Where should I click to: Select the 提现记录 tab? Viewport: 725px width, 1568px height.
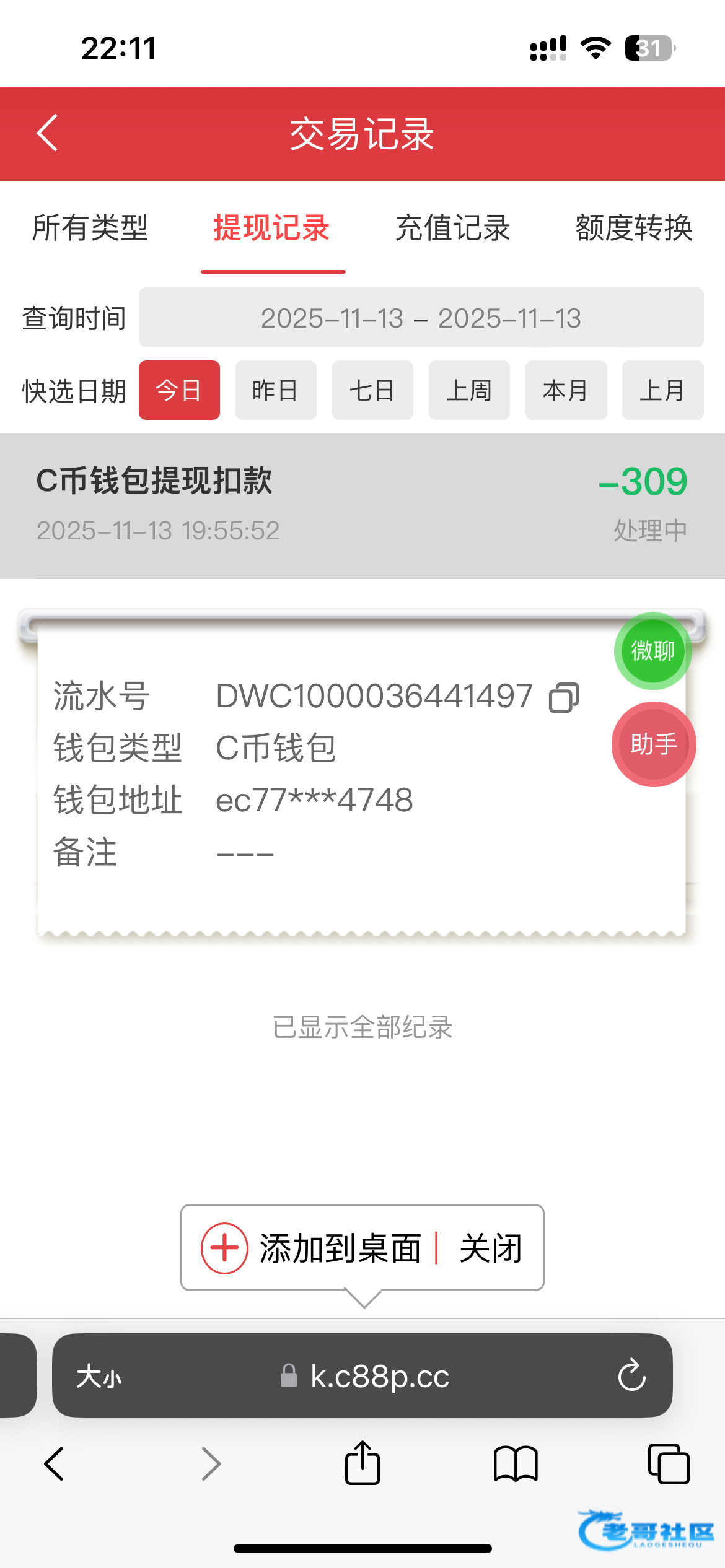(x=272, y=228)
